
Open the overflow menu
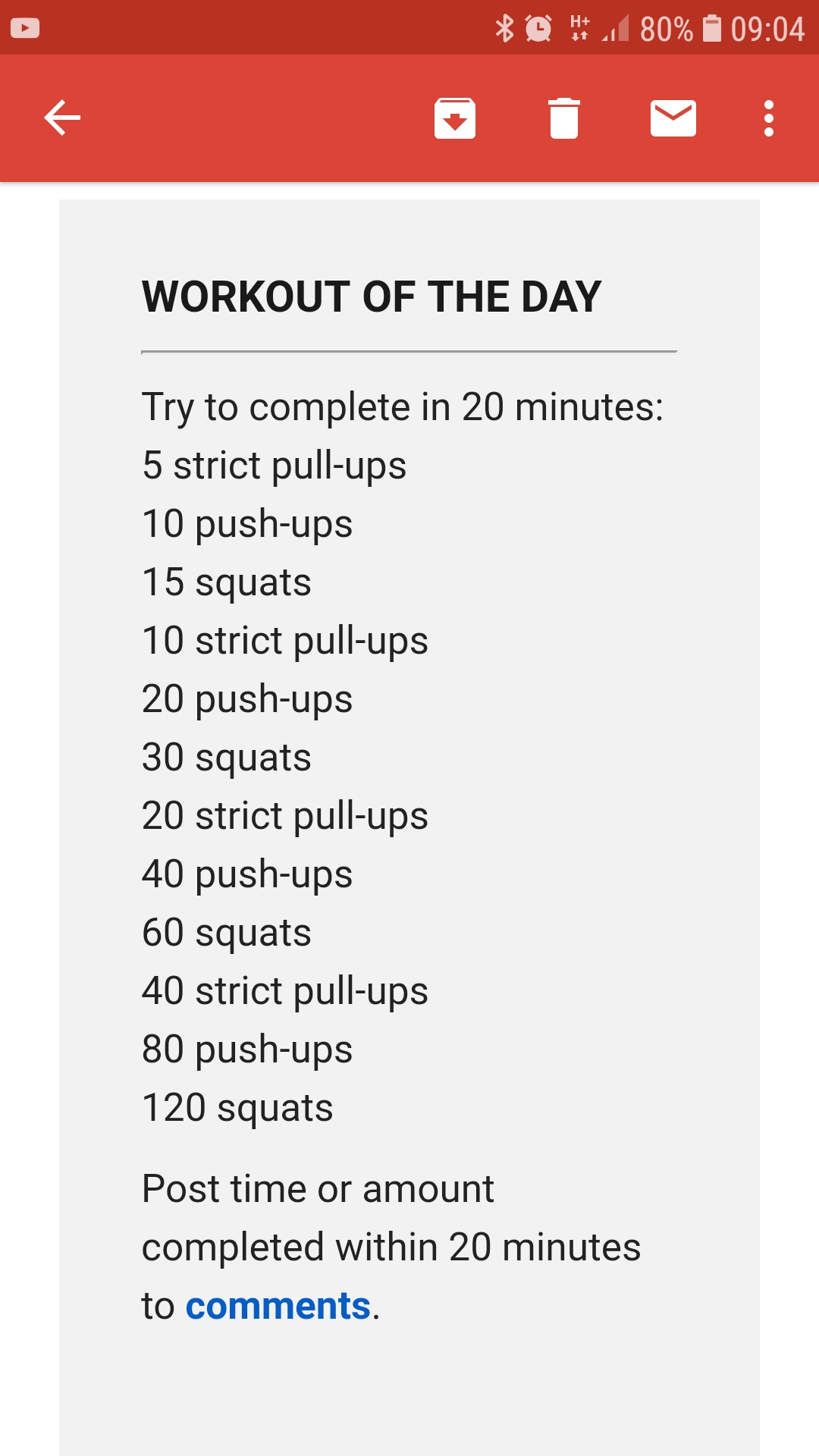pos(769,118)
